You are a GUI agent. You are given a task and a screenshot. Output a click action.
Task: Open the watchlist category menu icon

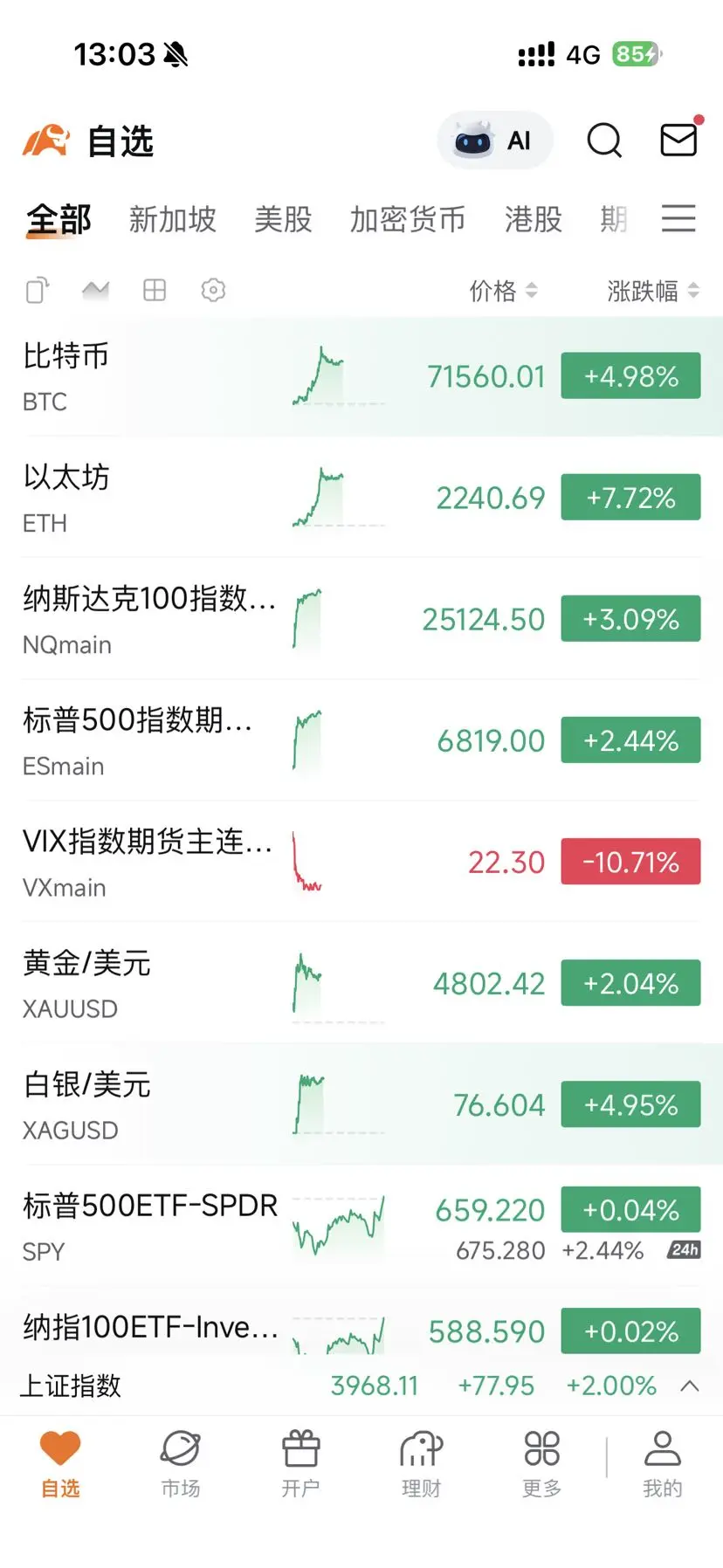(x=678, y=218)
